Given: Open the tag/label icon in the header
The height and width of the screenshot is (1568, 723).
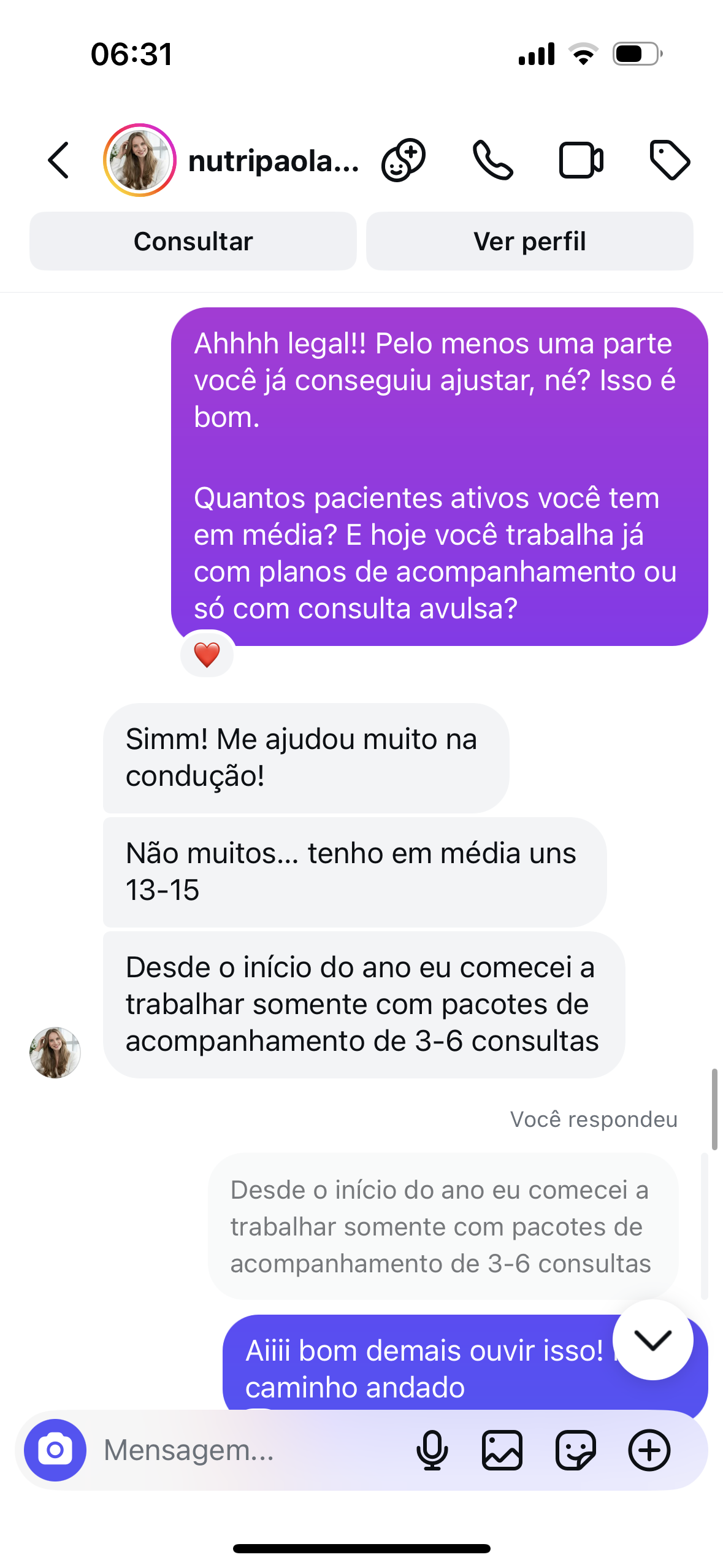Looking at the screenshot, I should [x=670, y=159].
